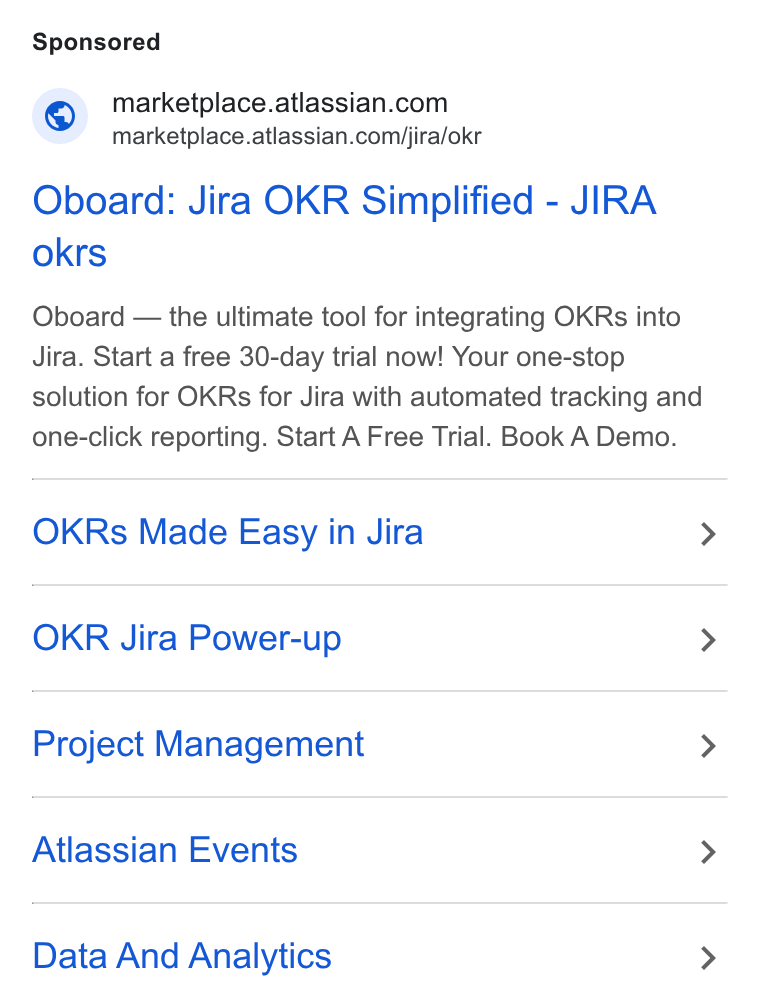The width and height of the screenshot is (760, 1008).
Task: Open OKRs Made Easy in Jira sitelink
Action: (x=379, y=532)
